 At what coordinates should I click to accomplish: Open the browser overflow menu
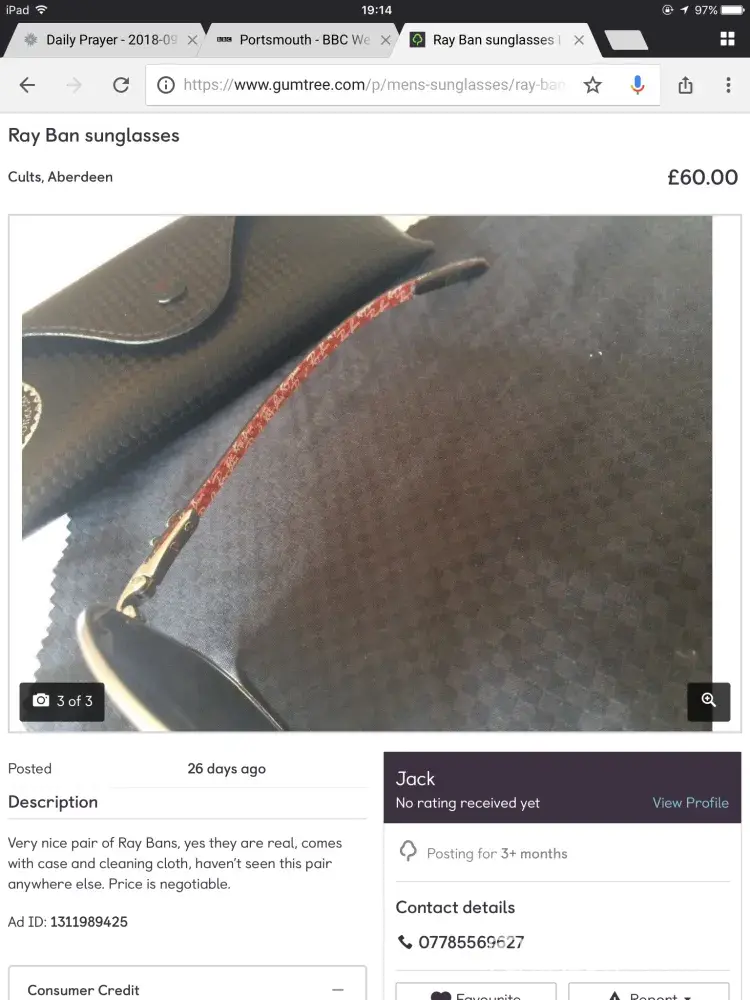pos(729,85)
